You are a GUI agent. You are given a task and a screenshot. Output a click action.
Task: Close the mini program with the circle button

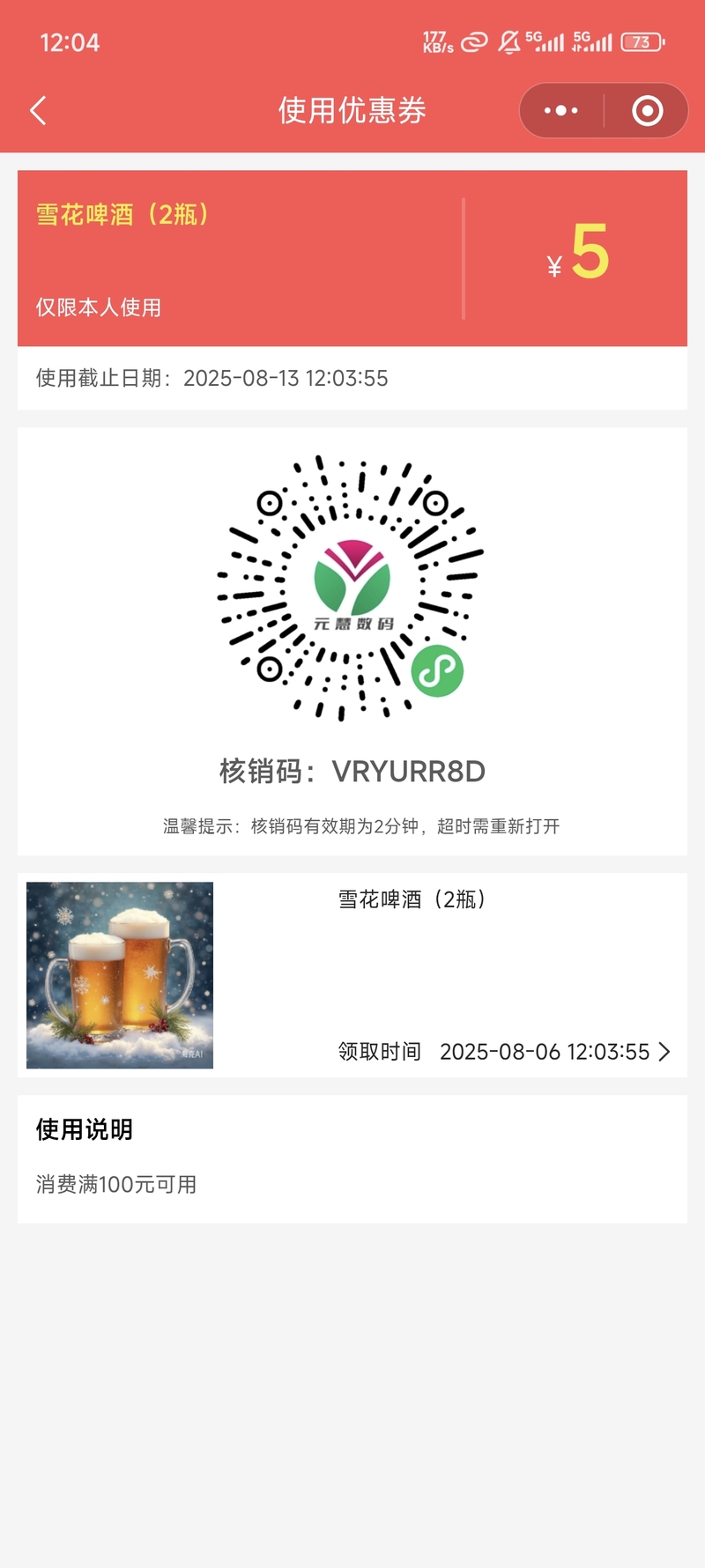648,111
